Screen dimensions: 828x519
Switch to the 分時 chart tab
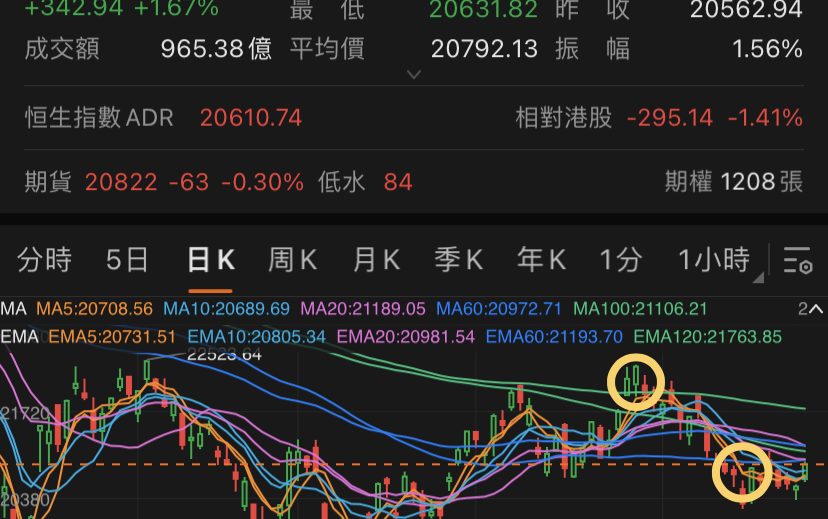(45, 261)
